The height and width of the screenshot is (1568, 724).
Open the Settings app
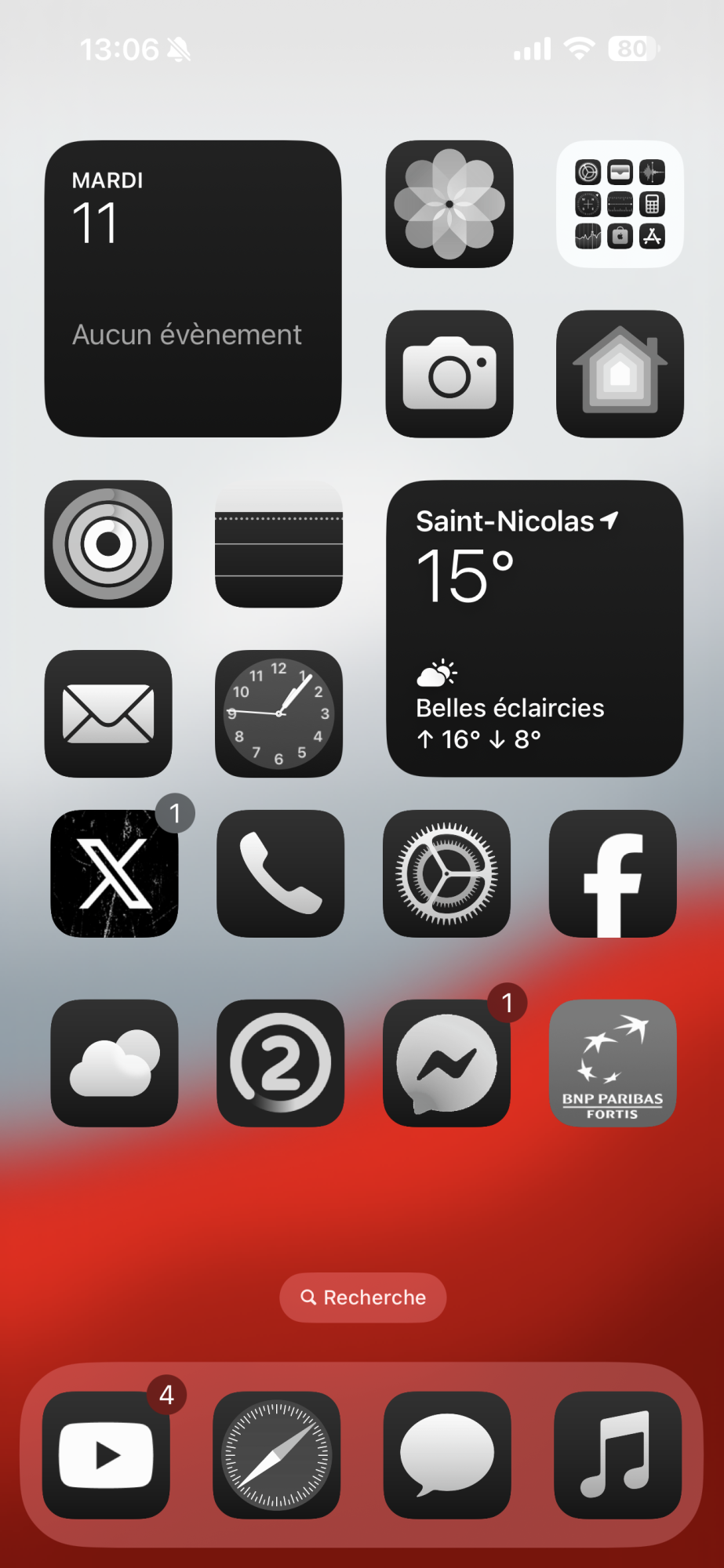point(446,873)
